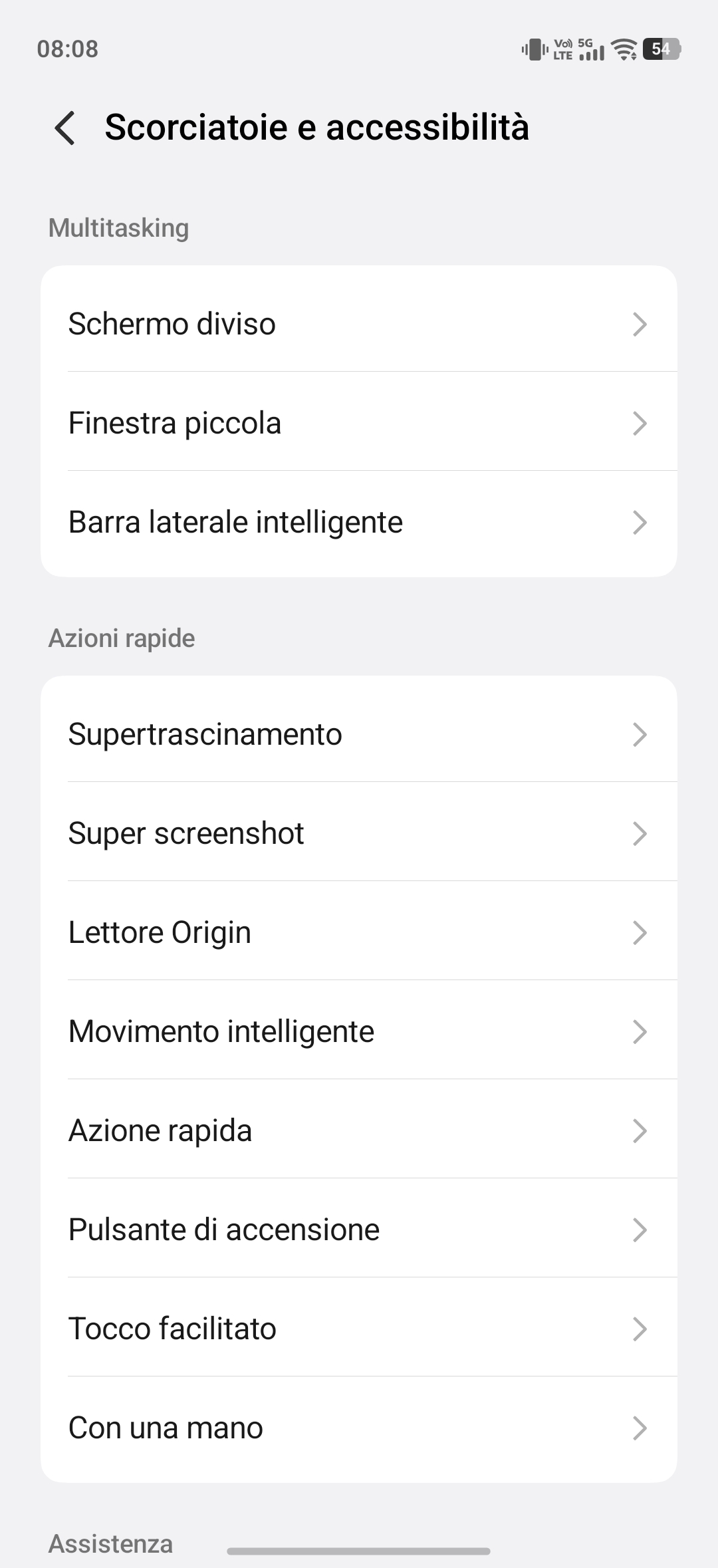Select Barra laterale intelligente
718x1568 pixels.
pyautogui.click(x=358, y=522)
